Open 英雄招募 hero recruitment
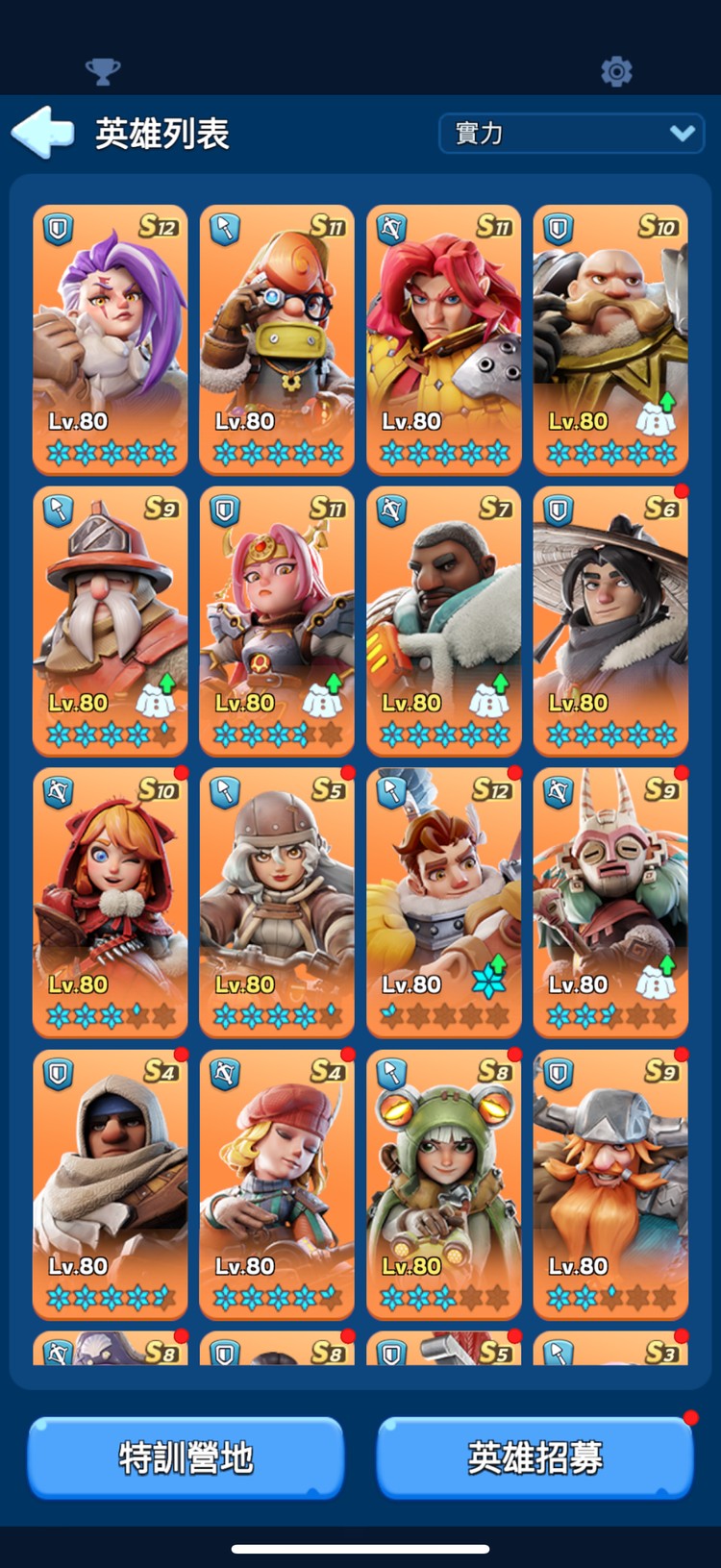721x1568 pixels. [535, 1457]
